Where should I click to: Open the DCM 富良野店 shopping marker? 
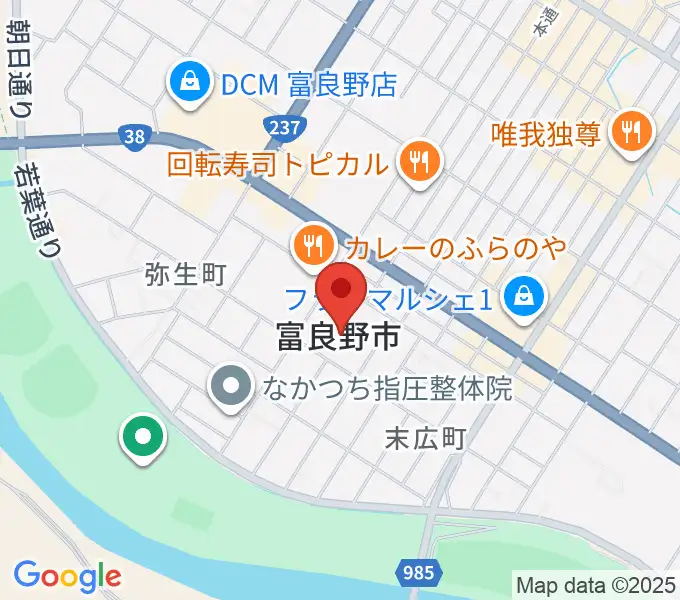tap(189, 84)
